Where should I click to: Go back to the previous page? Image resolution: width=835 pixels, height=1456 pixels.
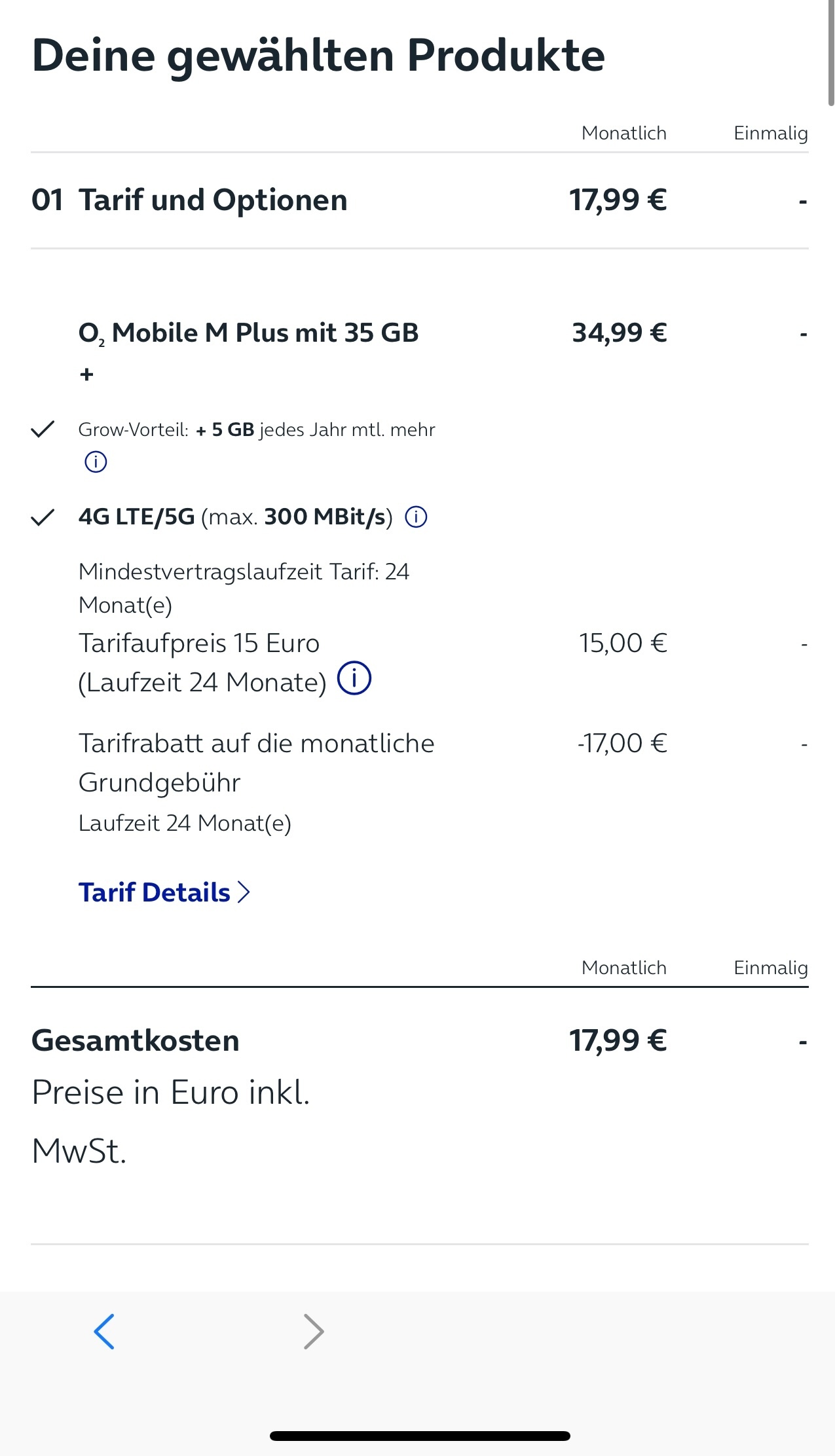(104, 1332)
